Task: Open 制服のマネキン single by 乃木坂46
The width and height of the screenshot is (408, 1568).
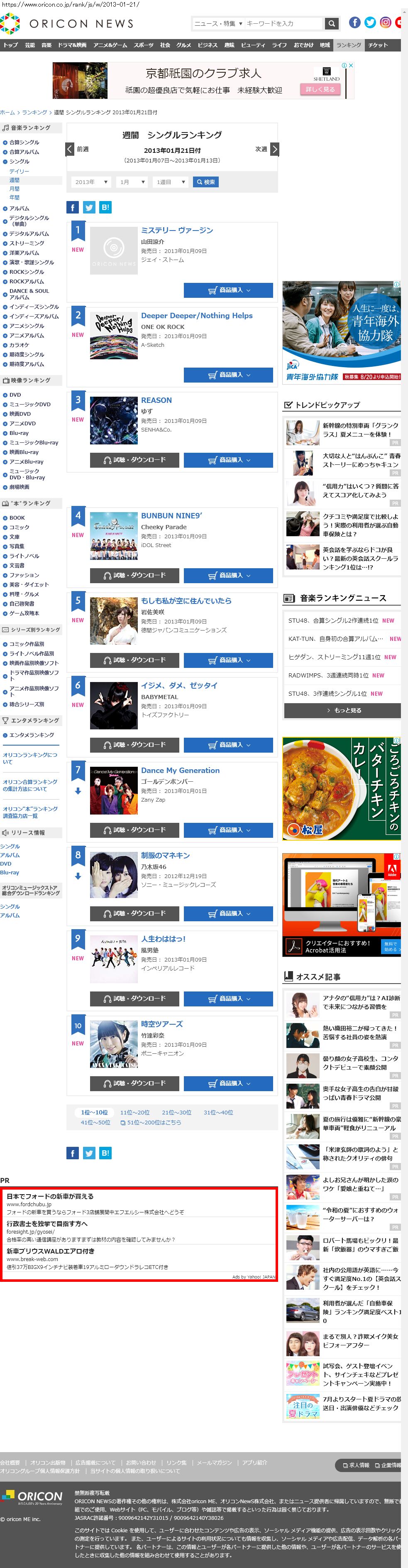Action: [x=165, y=855]
